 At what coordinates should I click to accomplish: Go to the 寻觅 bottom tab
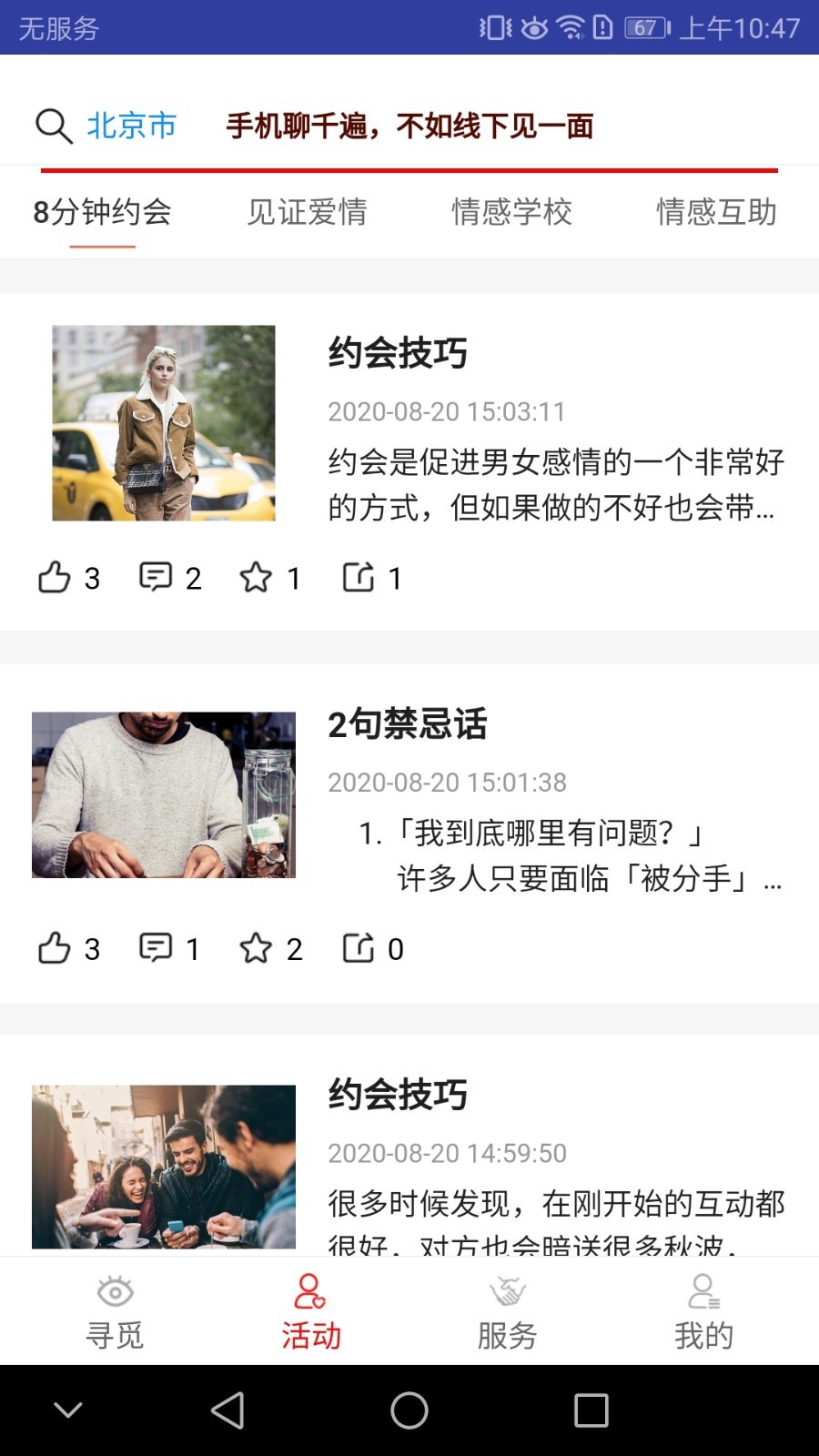coord(115,1312)
